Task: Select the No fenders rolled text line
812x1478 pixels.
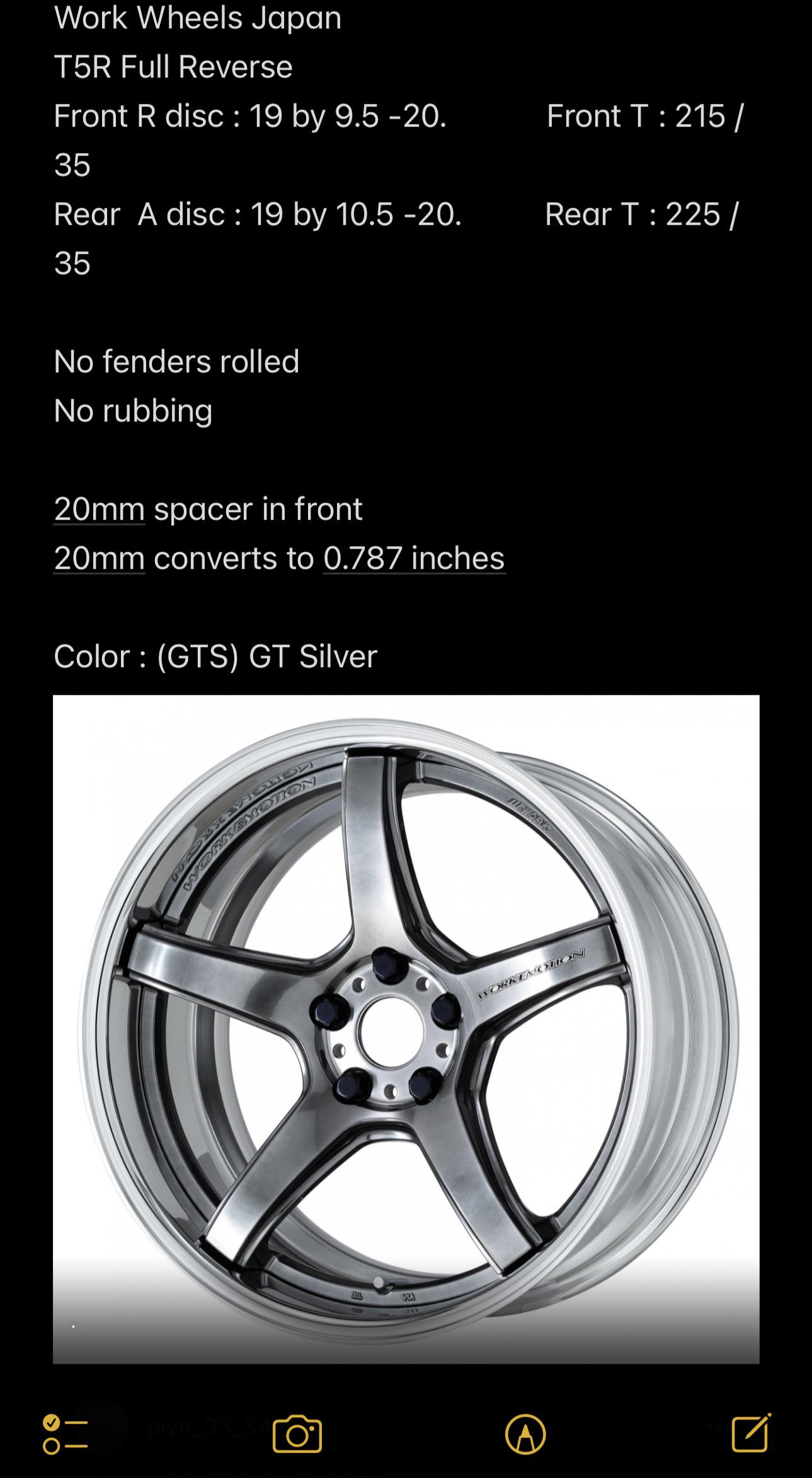Action: click(176, 361)
